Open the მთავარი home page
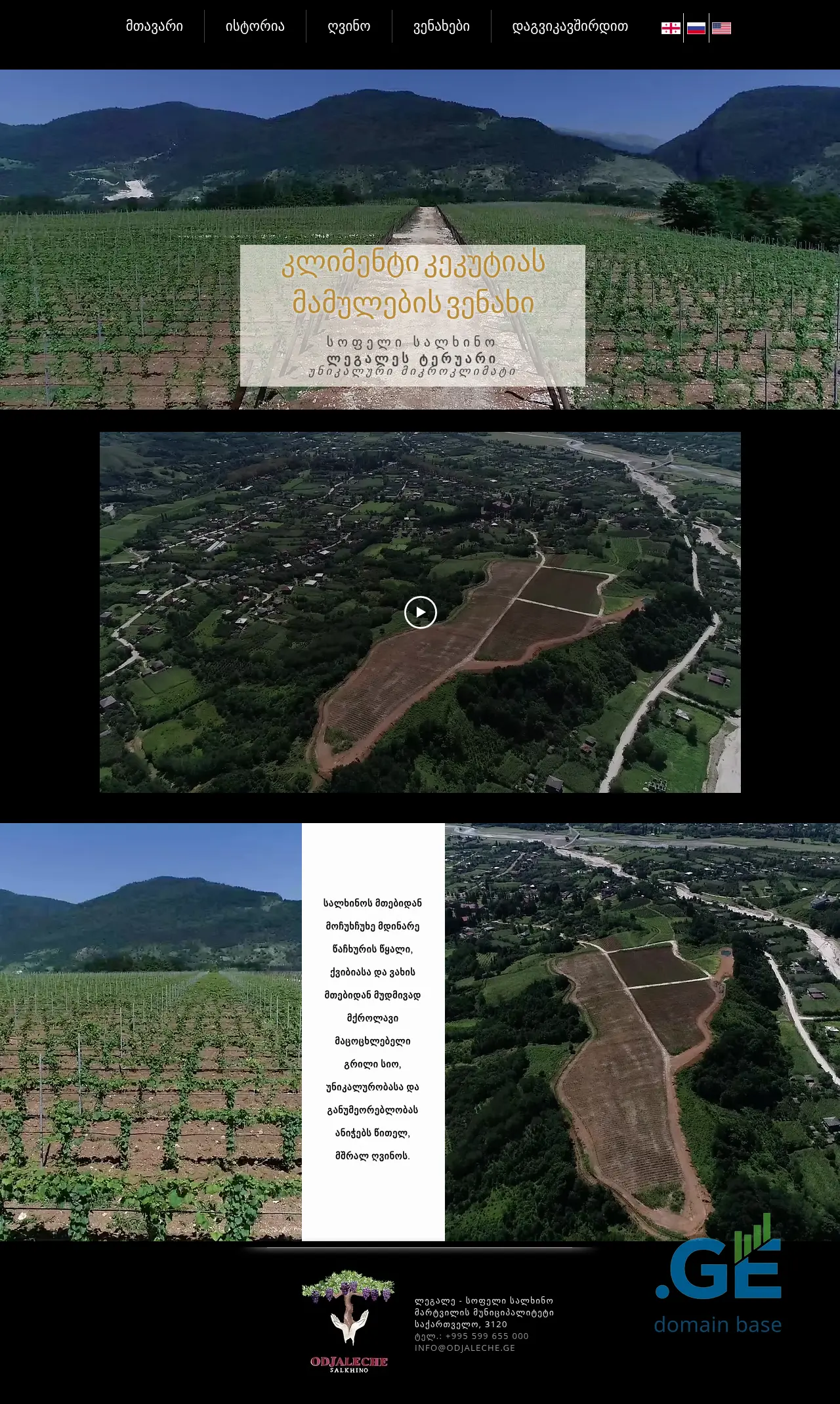The width and height of the screenshot is (840, 1404). [x=154, y=26]
